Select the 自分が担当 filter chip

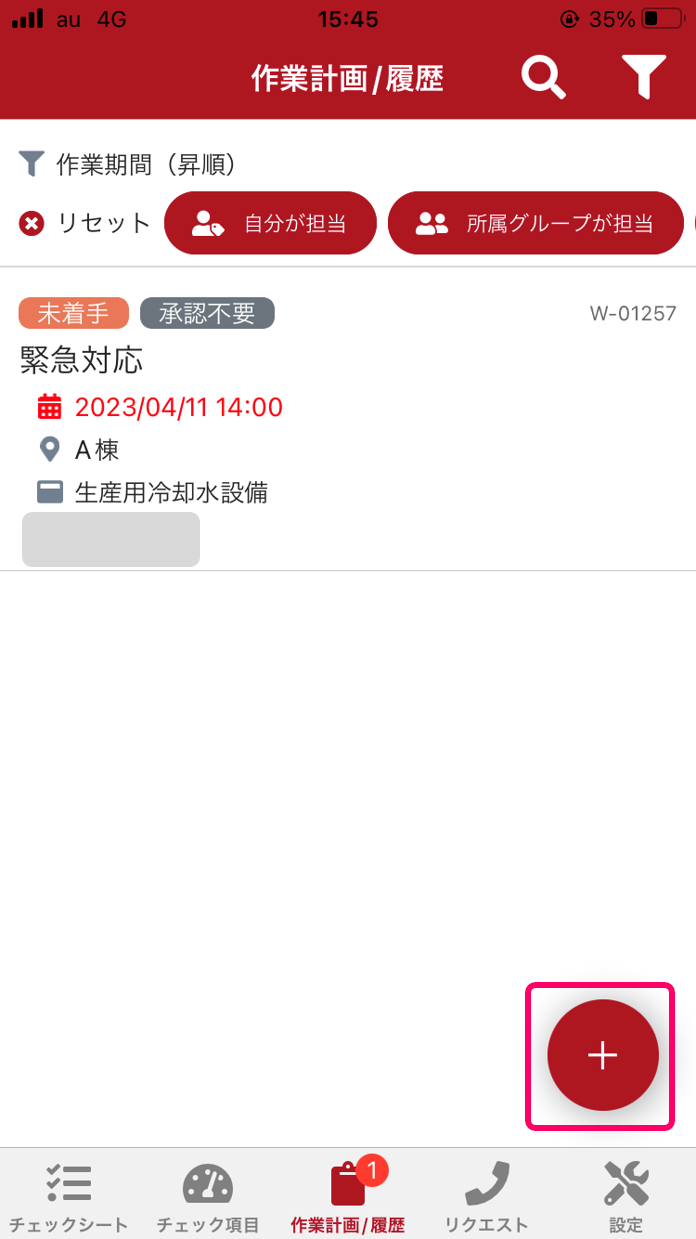(270, 223)
